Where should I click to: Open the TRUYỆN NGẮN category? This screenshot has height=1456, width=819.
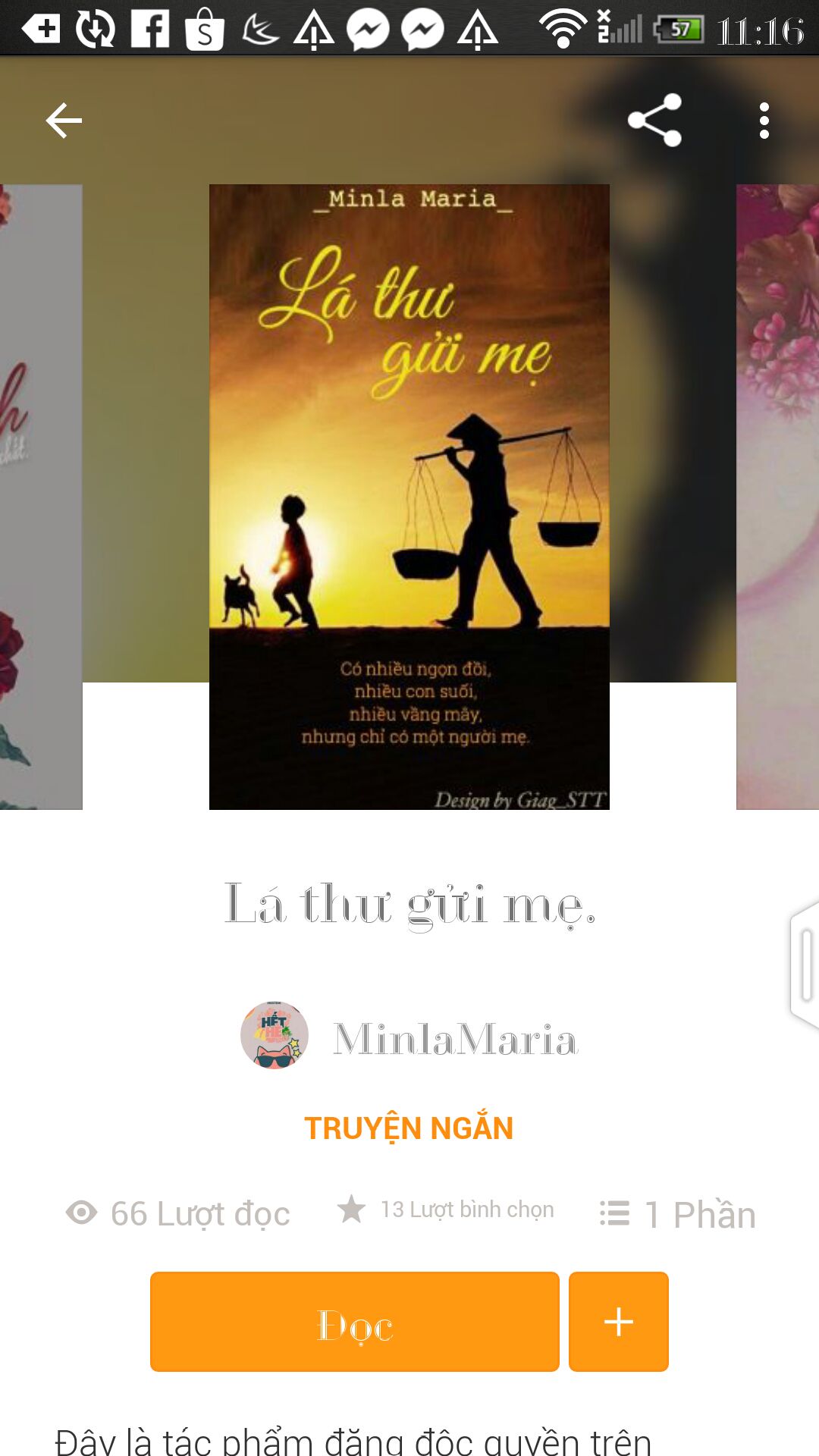[x=409, y=1128]
